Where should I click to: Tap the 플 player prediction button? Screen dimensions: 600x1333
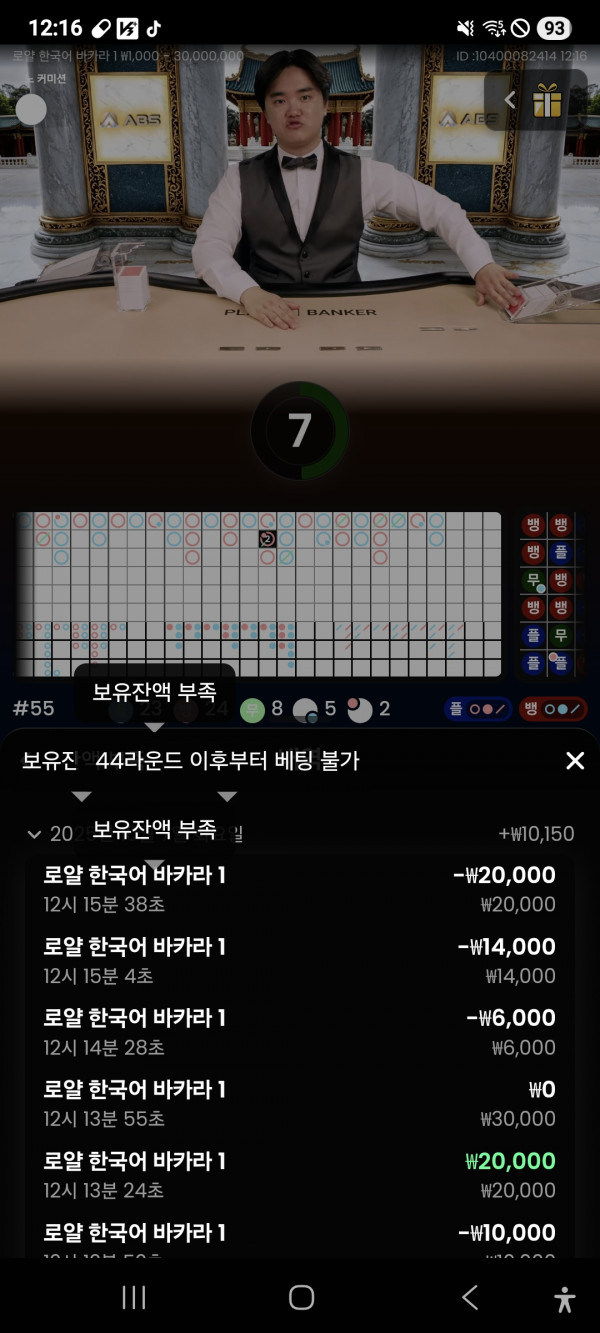(x=478, y=709)
